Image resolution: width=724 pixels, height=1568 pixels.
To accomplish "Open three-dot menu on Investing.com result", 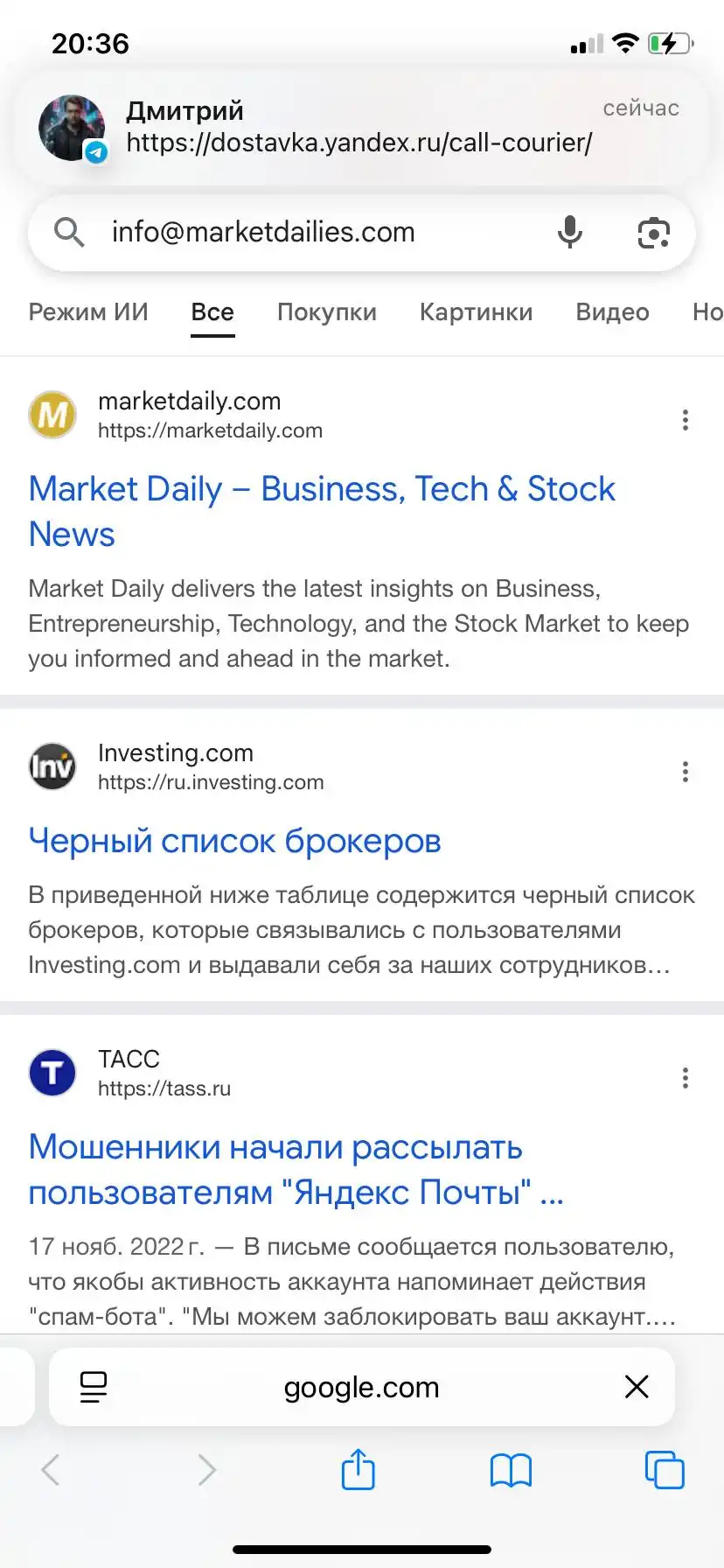I will (x=686, y=772).
